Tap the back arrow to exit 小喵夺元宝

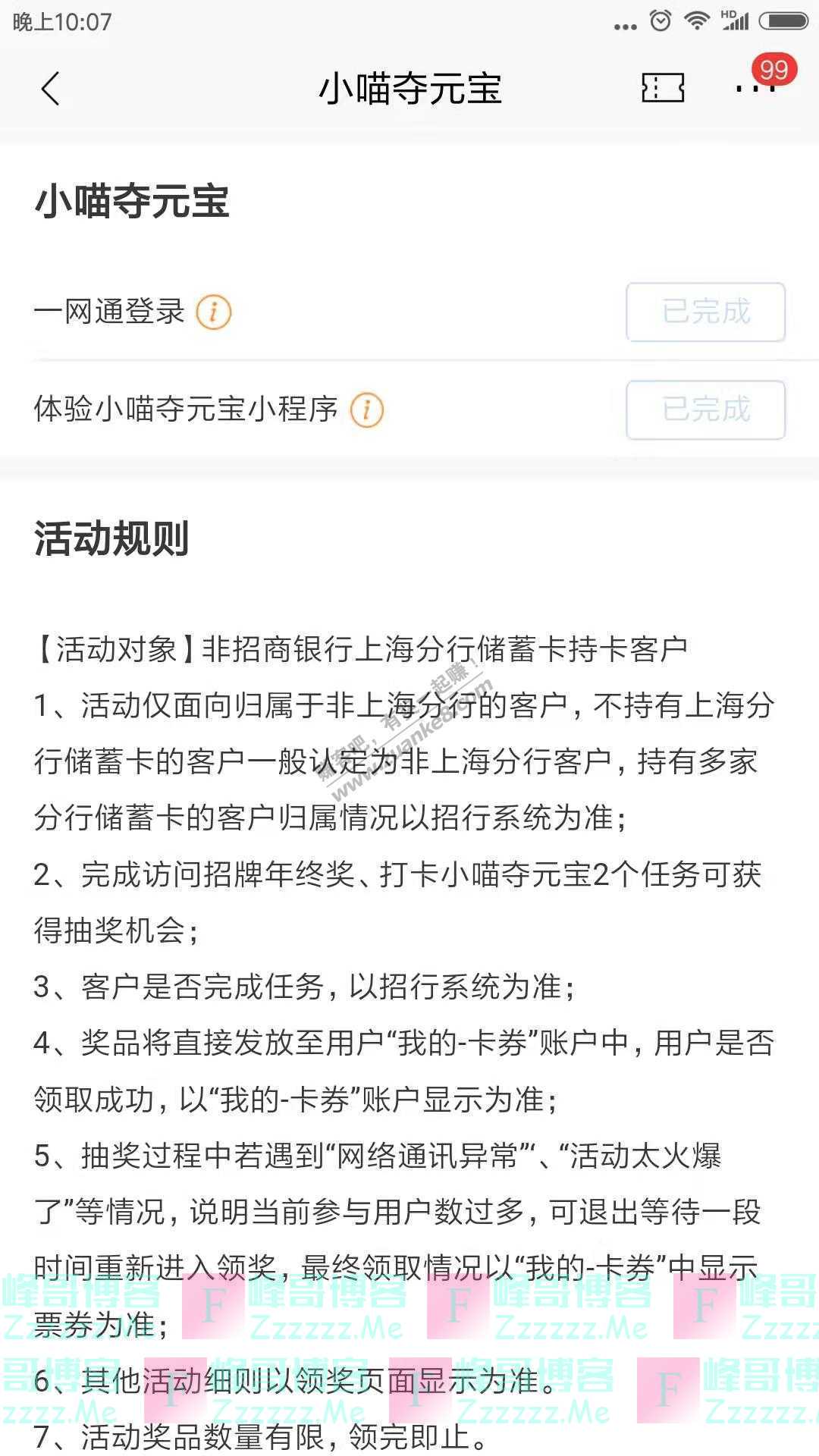(x=51, y=87)
